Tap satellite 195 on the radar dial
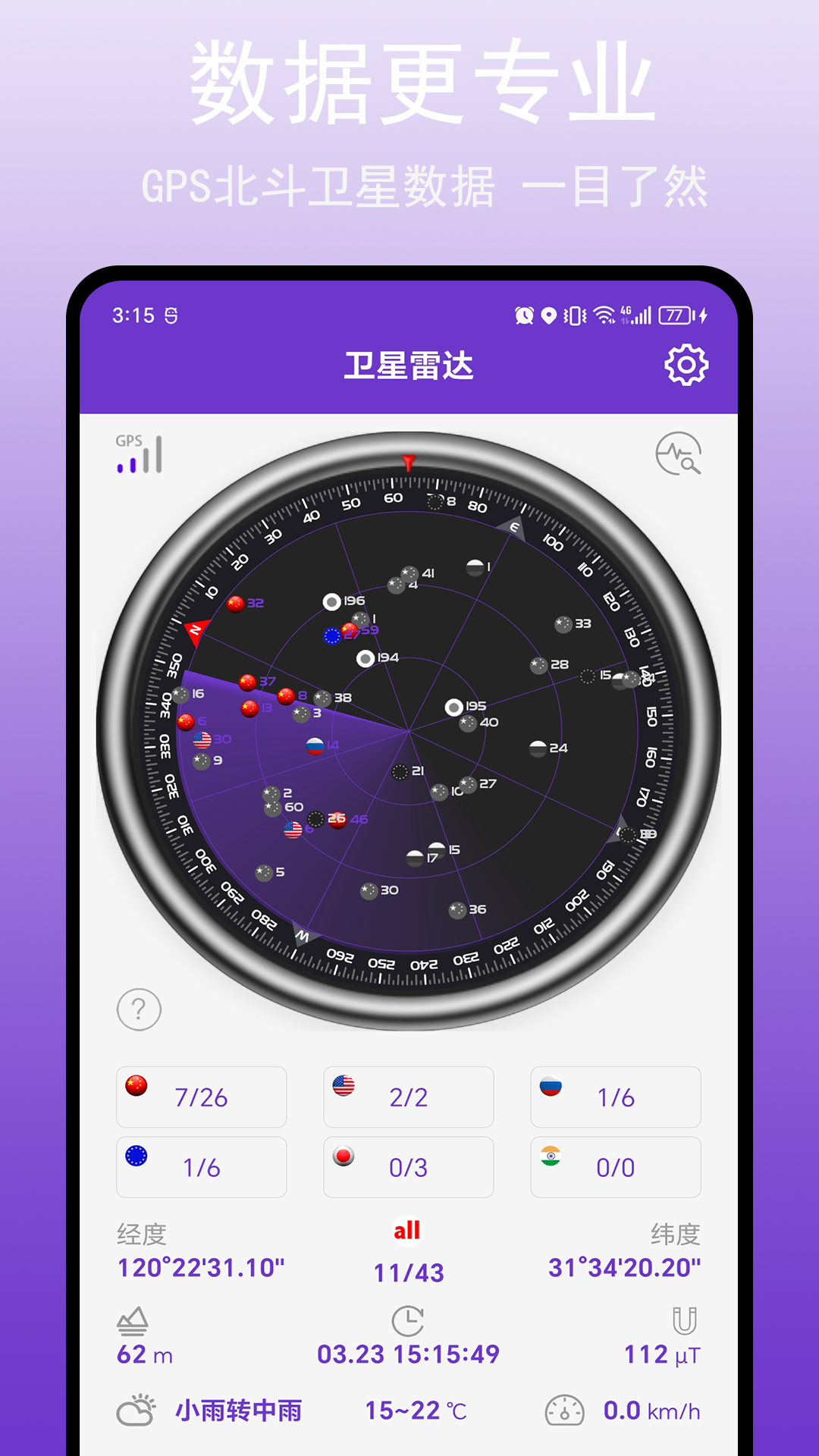Image resolution: width=819 pixels, height=1456 pixels. point(455,705)
